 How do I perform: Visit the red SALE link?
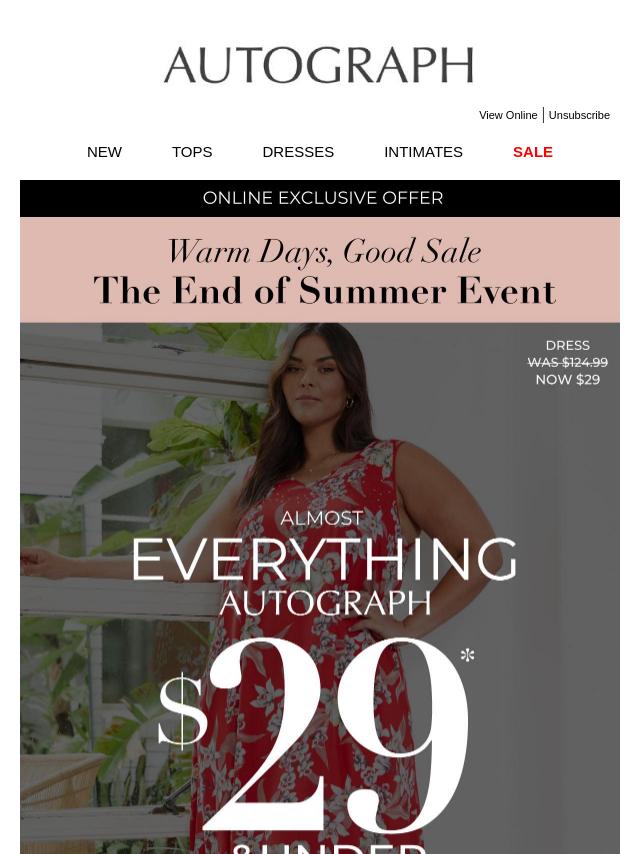pos(532,152)
